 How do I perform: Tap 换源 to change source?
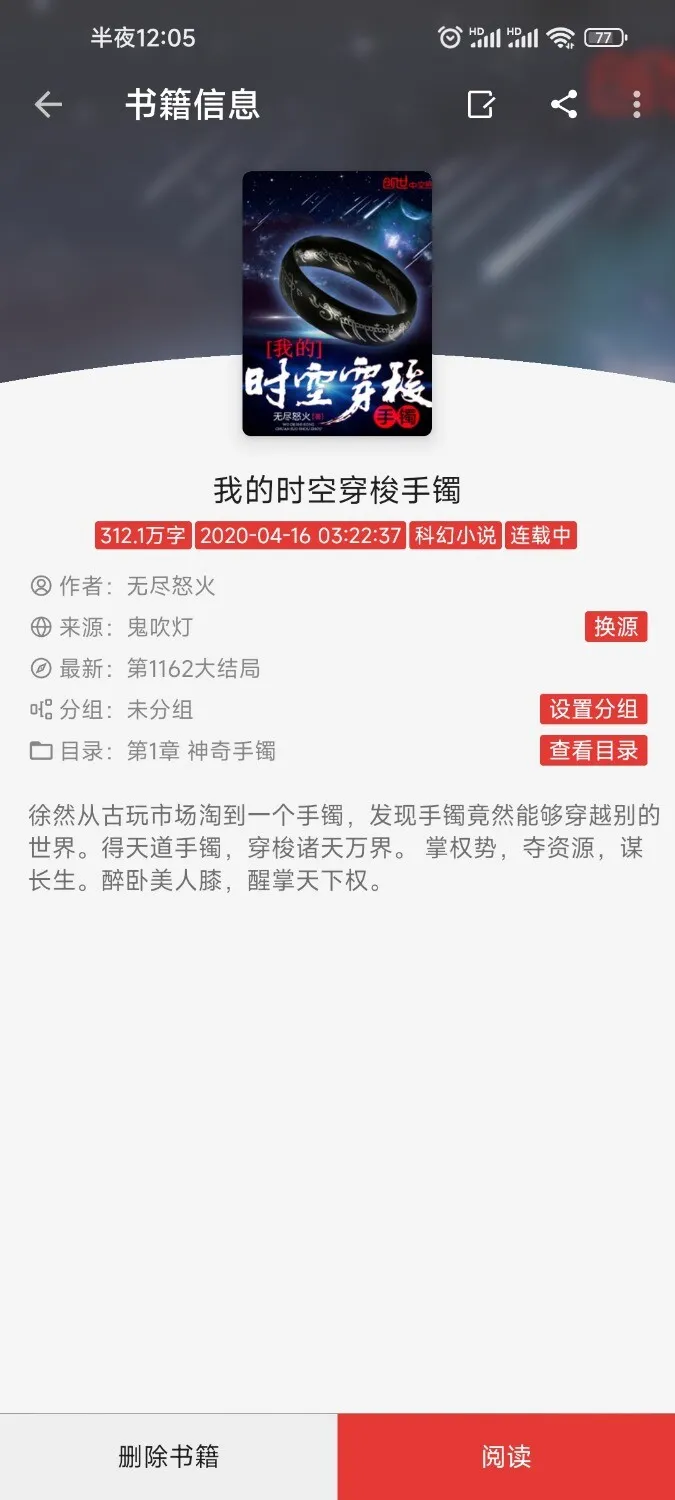[616, 627]
